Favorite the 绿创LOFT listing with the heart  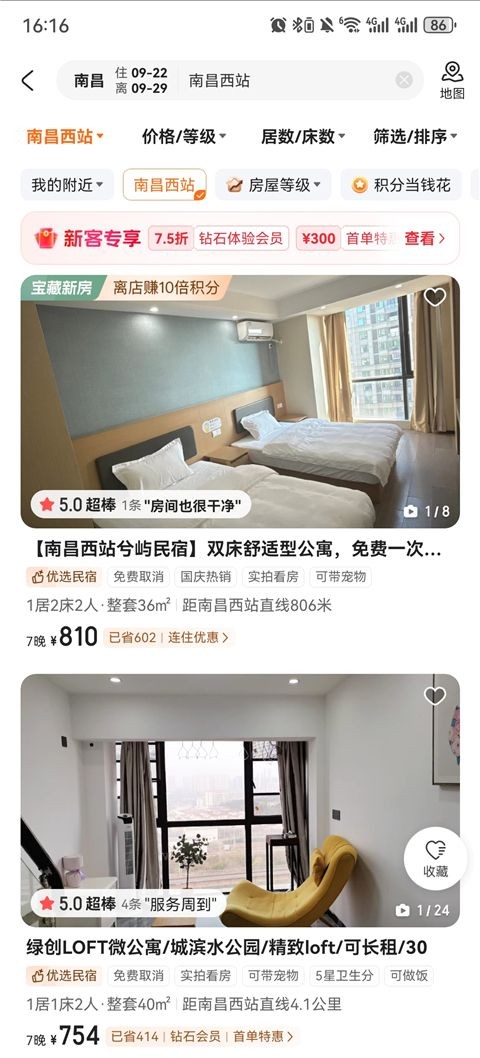click(x=435, y=696)
